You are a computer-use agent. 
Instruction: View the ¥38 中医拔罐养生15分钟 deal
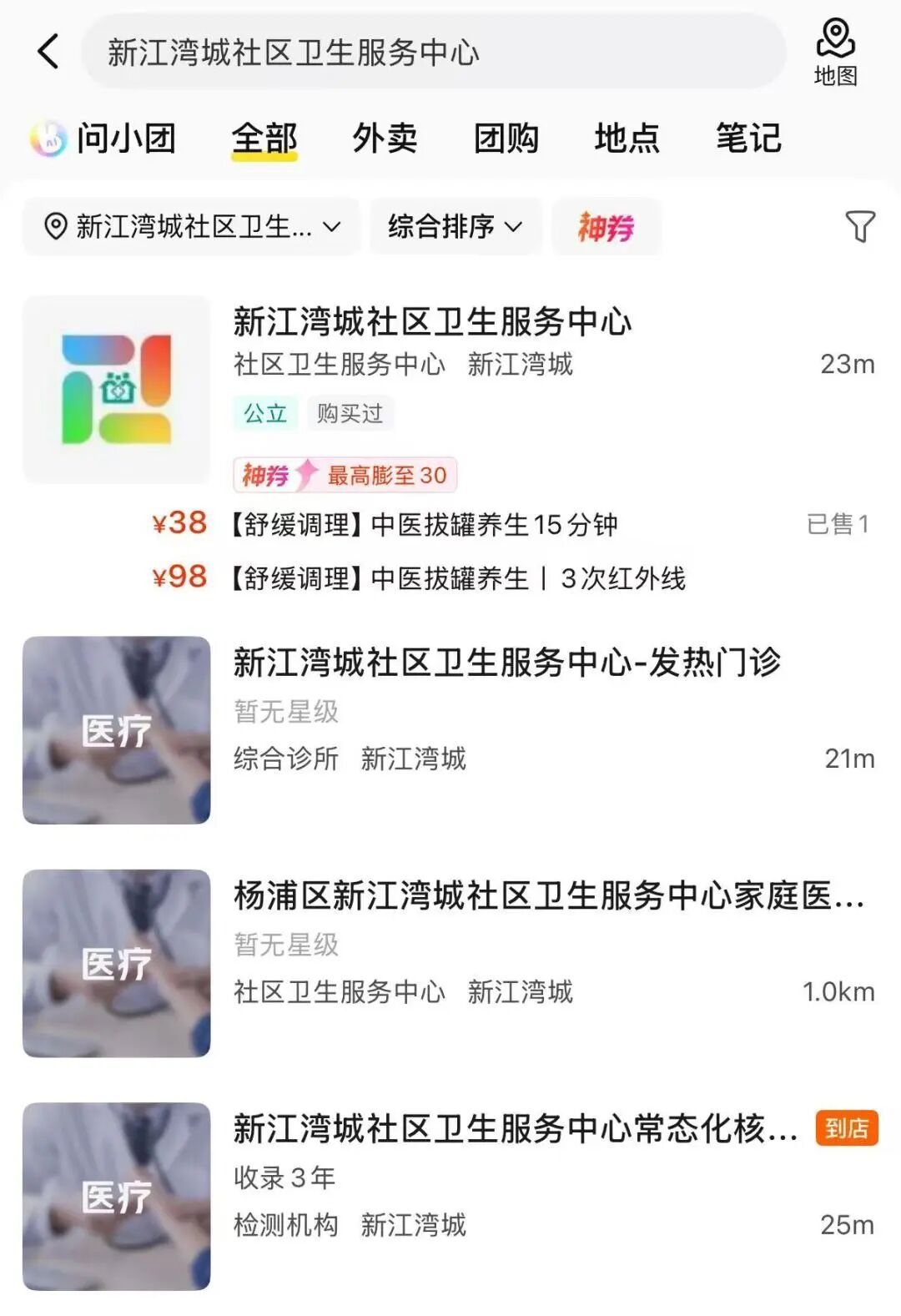[424, 524]
